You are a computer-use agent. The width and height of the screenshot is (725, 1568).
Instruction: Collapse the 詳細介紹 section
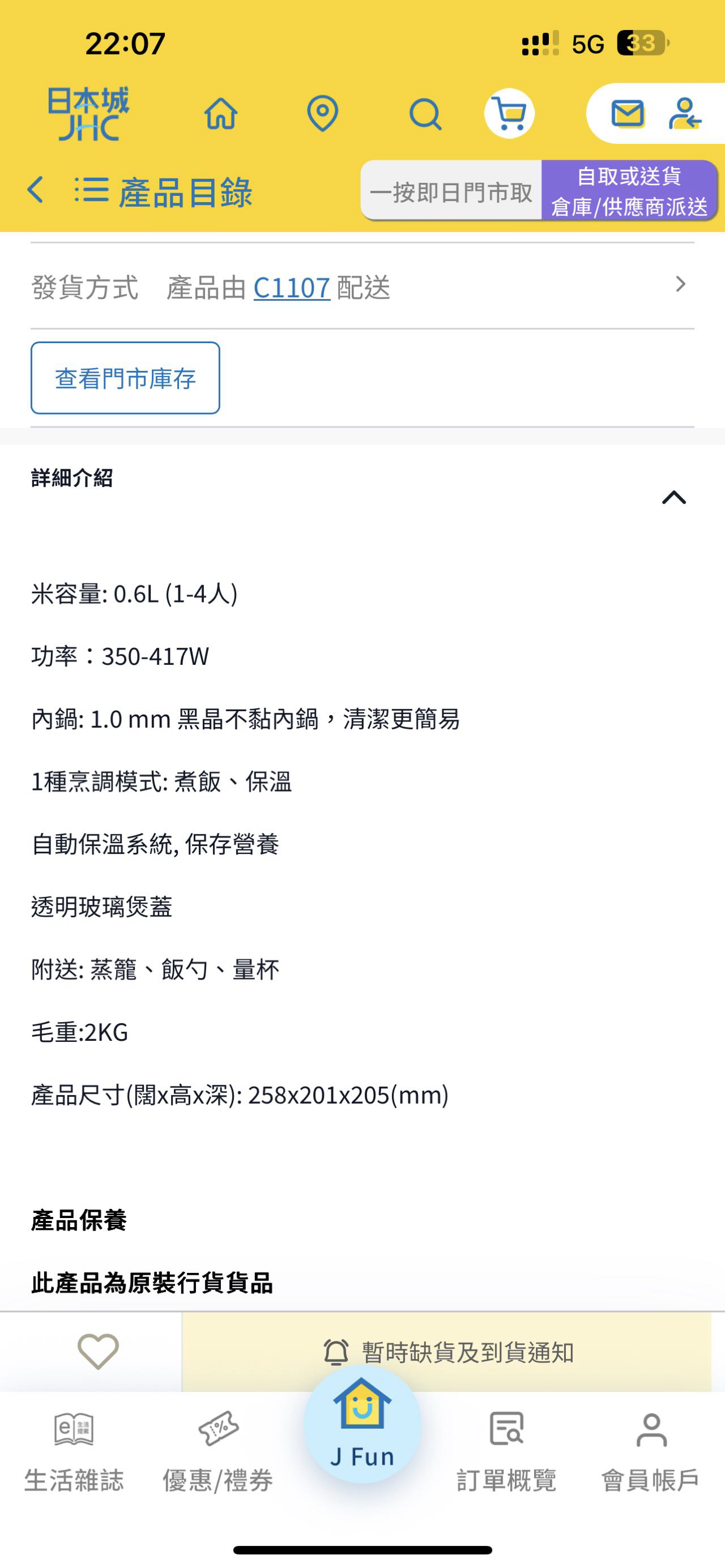click(x=673, y=498)
